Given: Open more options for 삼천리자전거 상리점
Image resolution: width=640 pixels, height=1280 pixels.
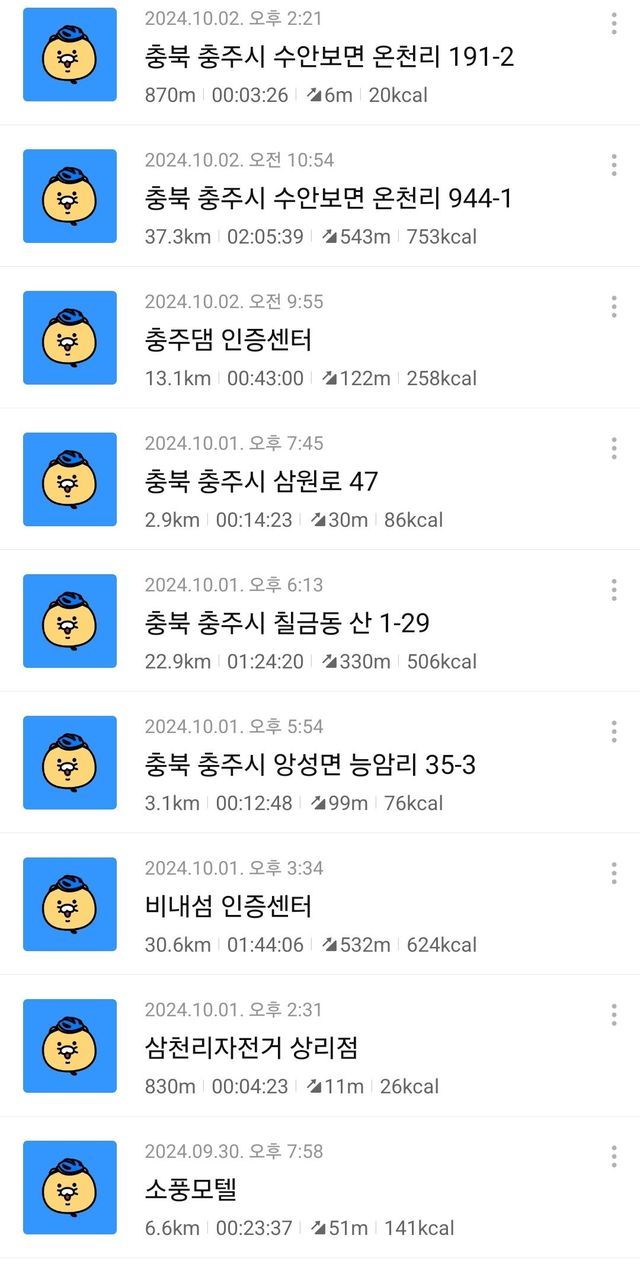Looking at the screenshot, I should [x=613, y=1015].
